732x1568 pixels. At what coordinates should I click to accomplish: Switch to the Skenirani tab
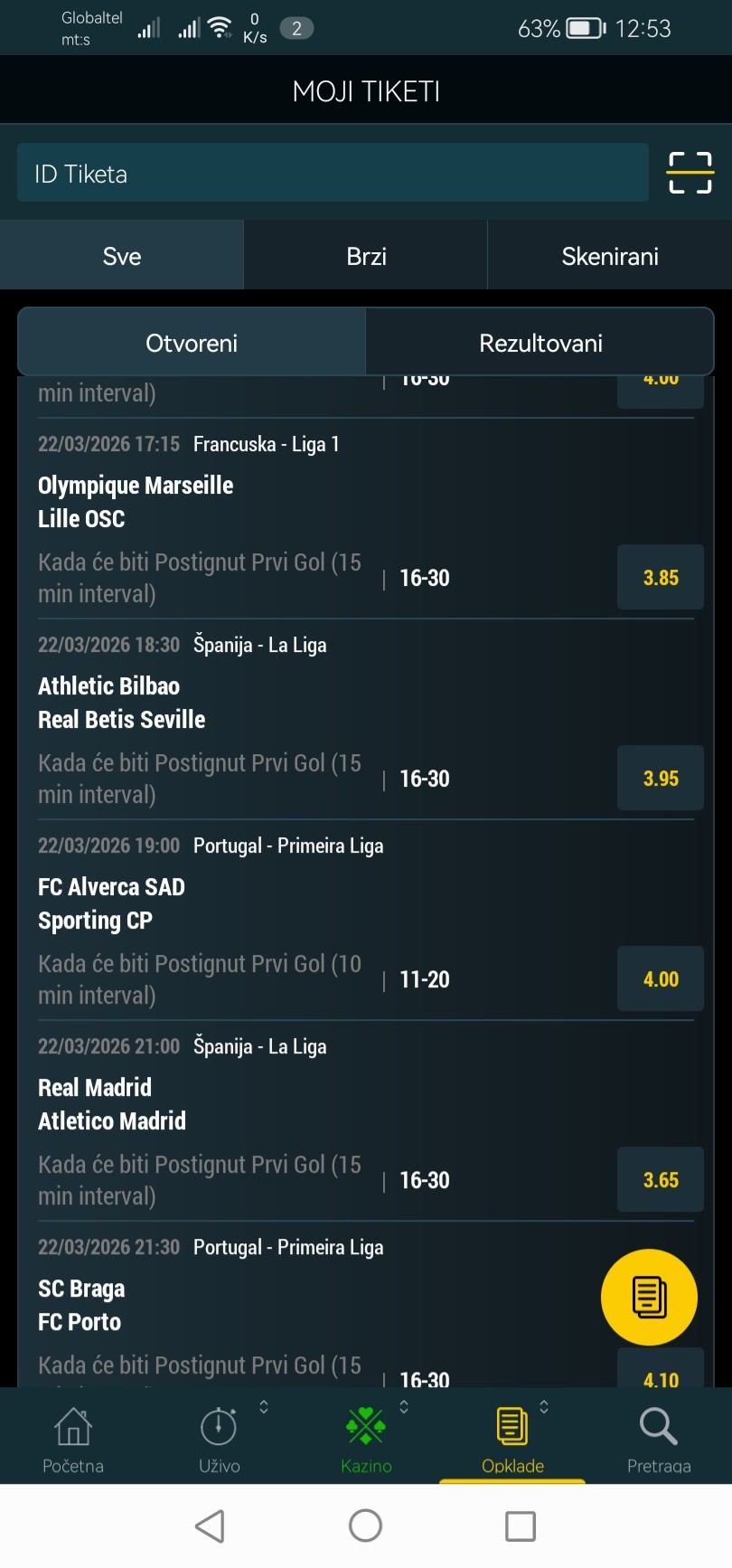click(610, 256)
